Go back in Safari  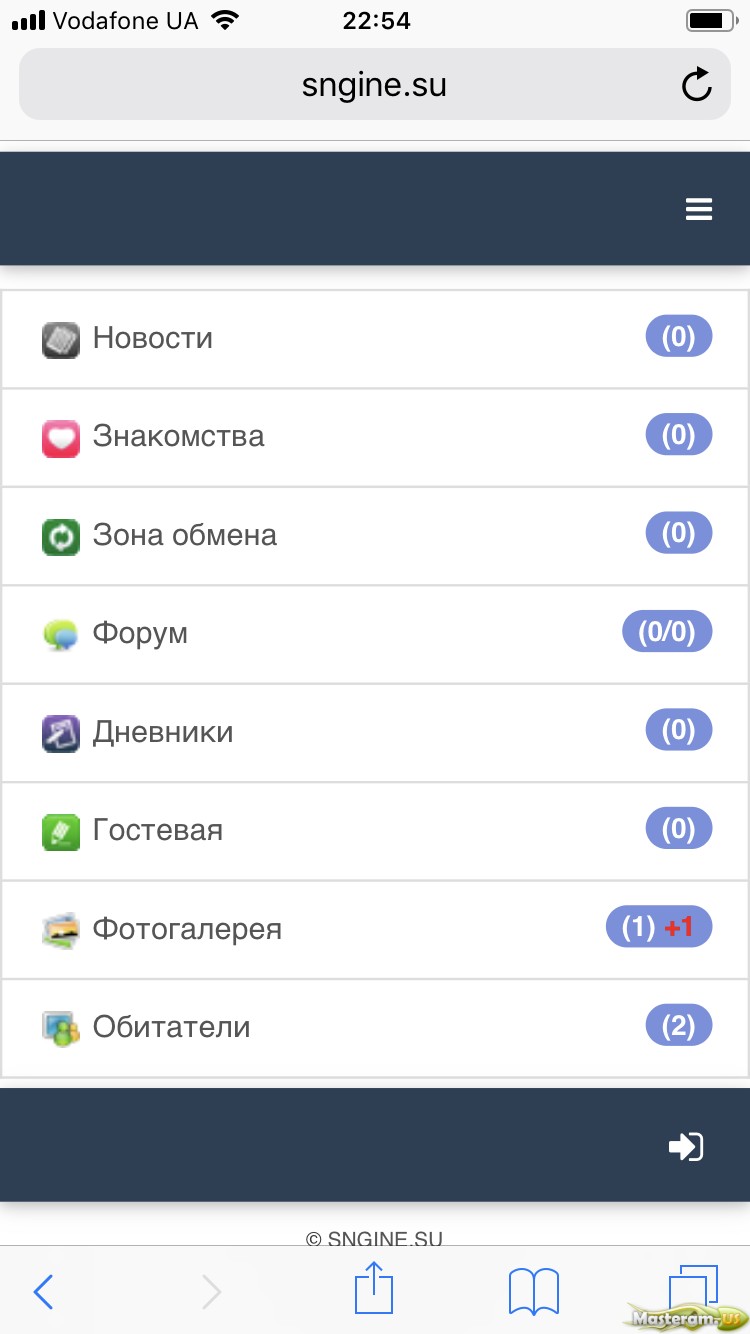coord(43,1292)
